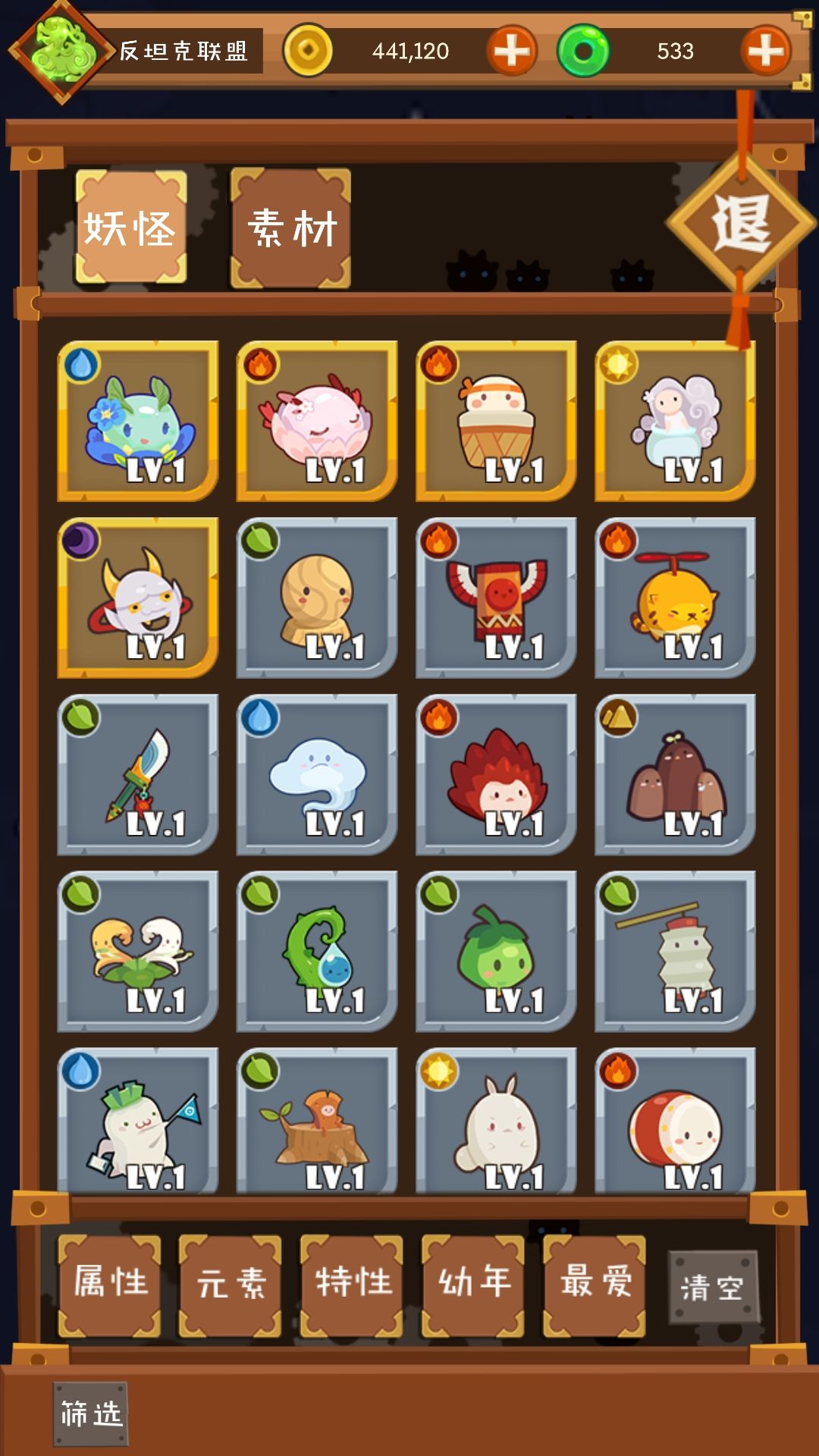This screenshot has height=1456, width=819.
Task: Switch to the 妖怪 tab
Action: tap(130, 227)
